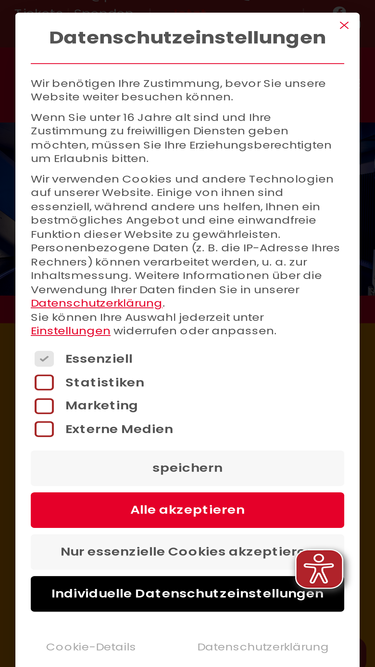
Task: Open the accessibility widget icon
Action: pyautogui.click(x=319, y=569)
